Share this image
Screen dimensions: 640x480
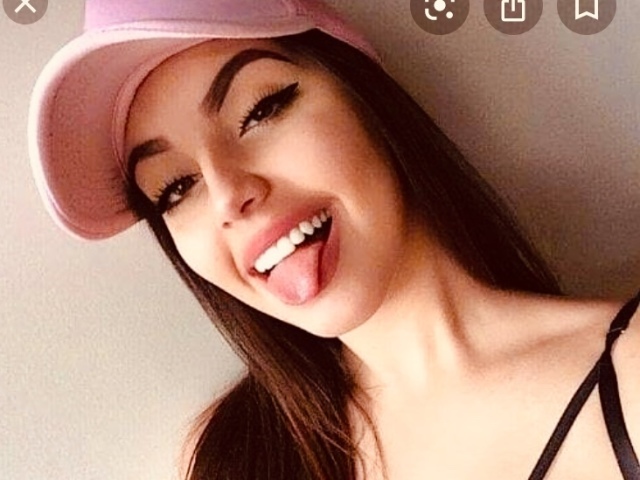(513, 8)
